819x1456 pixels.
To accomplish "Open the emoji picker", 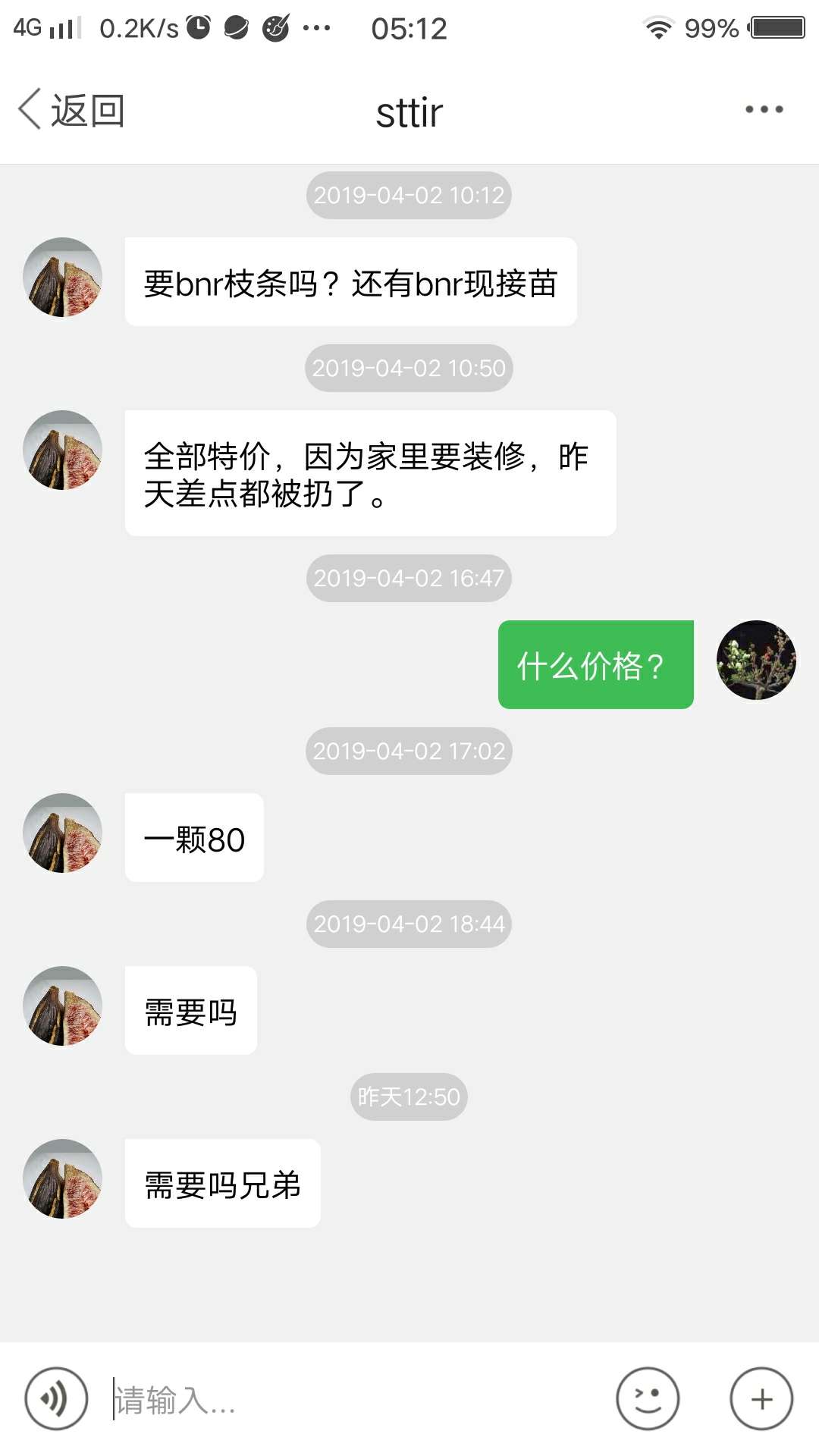I will click(x=648, y=1399).
